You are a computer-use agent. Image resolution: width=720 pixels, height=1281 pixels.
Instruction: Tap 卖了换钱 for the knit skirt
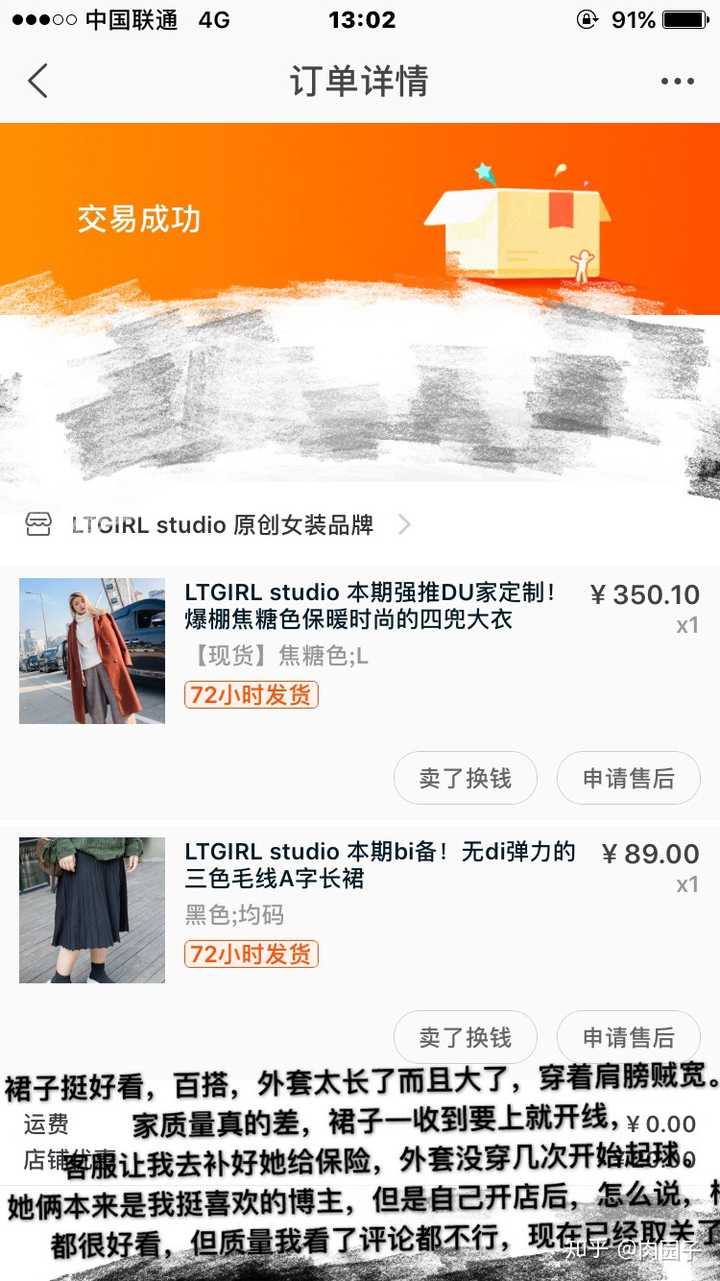[x=465, y=1037]
